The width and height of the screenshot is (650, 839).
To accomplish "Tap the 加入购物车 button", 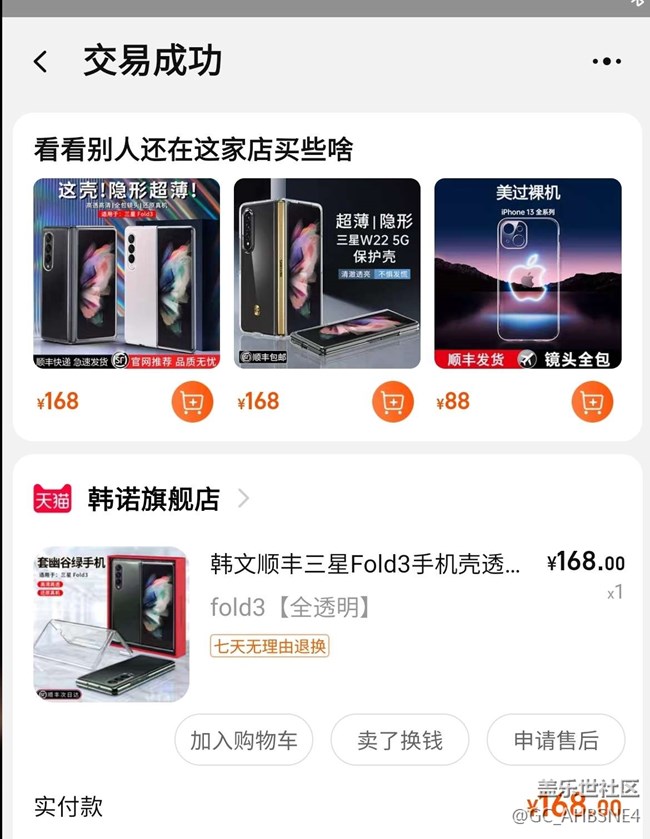I will click(x=244, y=741).
